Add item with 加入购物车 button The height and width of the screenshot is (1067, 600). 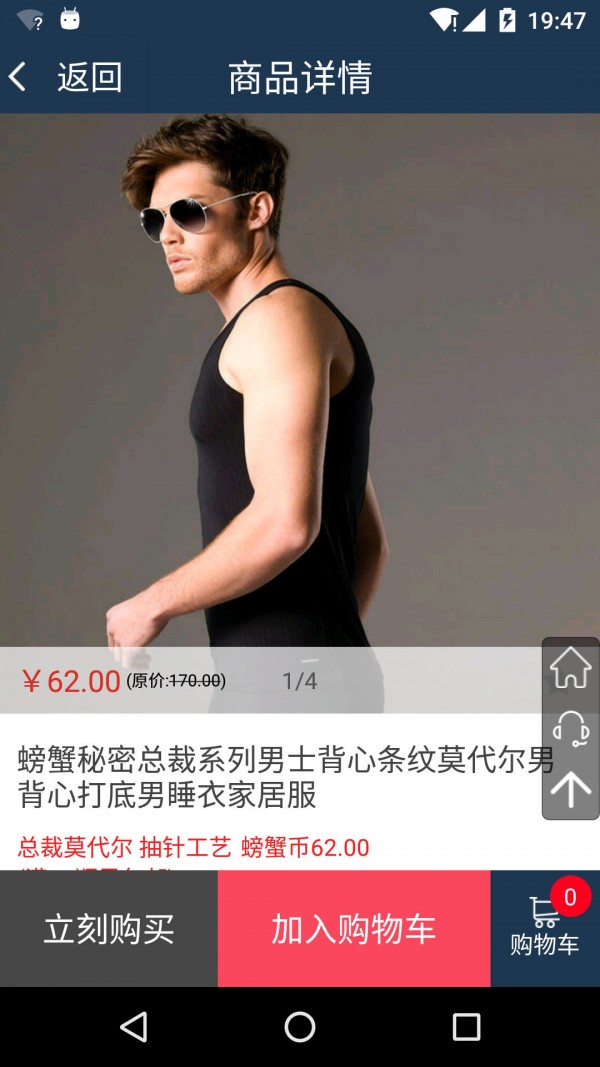click(x=354, y=928)
